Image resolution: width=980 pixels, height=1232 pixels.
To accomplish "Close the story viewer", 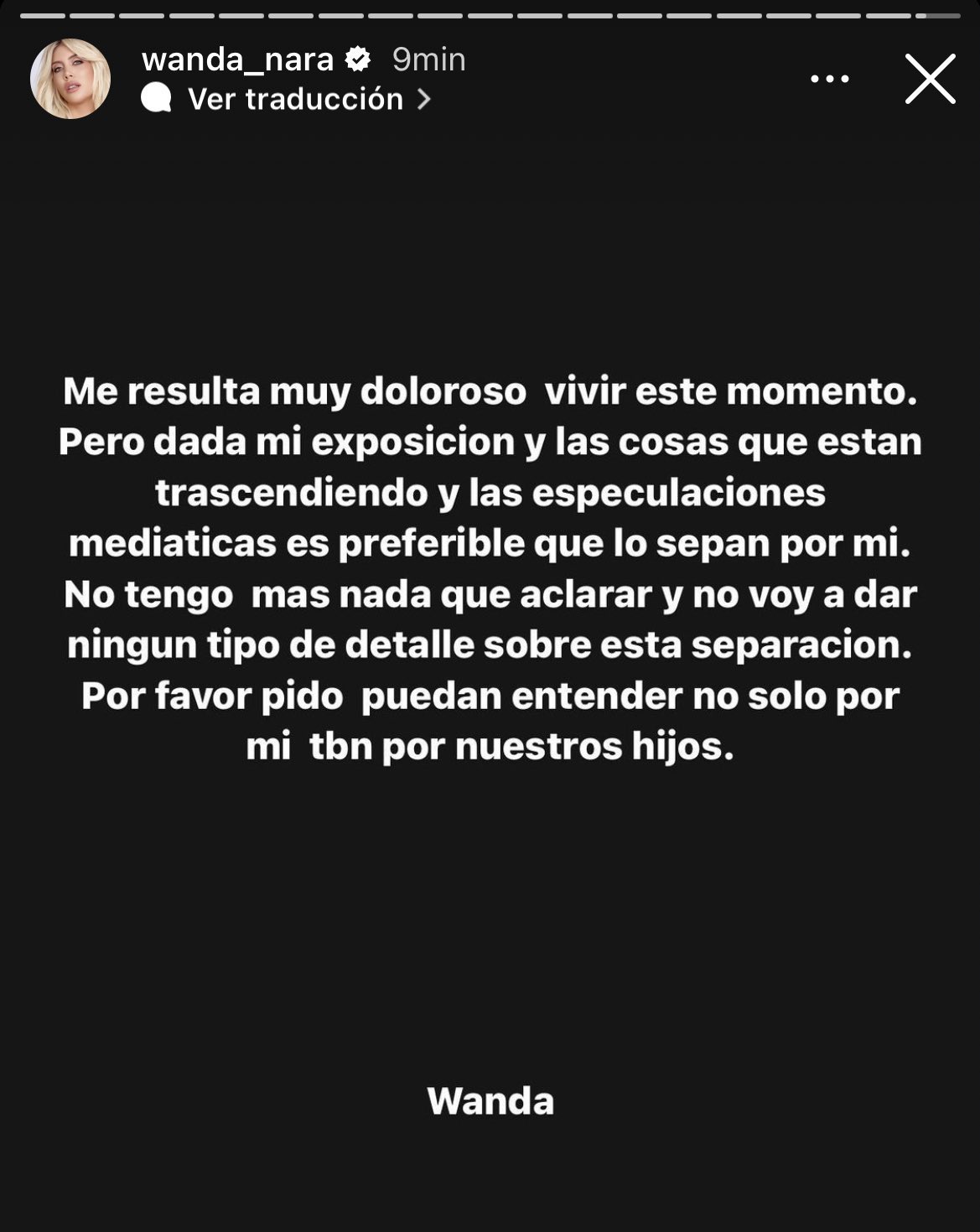I will coord(930,79).
